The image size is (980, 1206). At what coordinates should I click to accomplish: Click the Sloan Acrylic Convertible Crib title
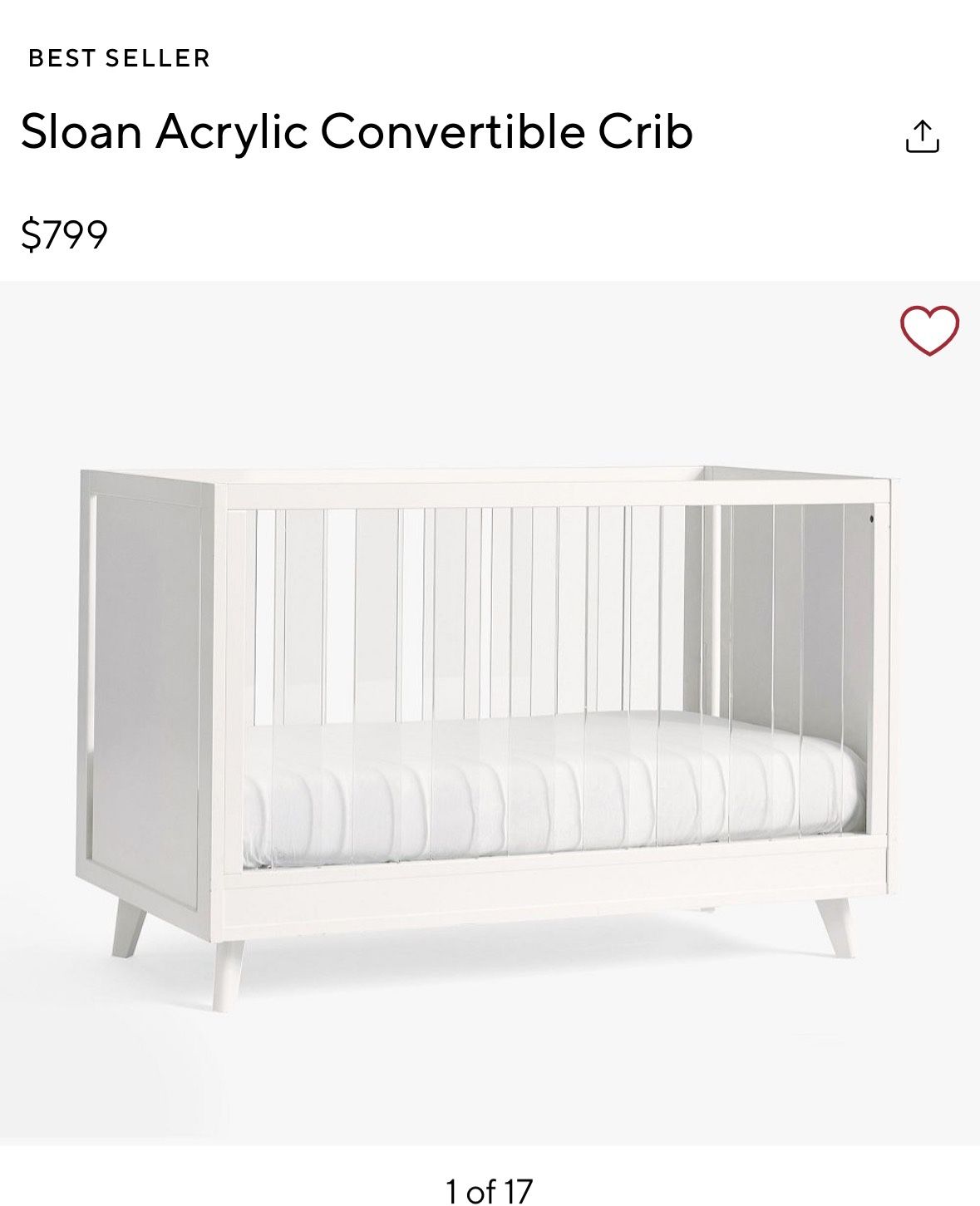click(359, 131)
